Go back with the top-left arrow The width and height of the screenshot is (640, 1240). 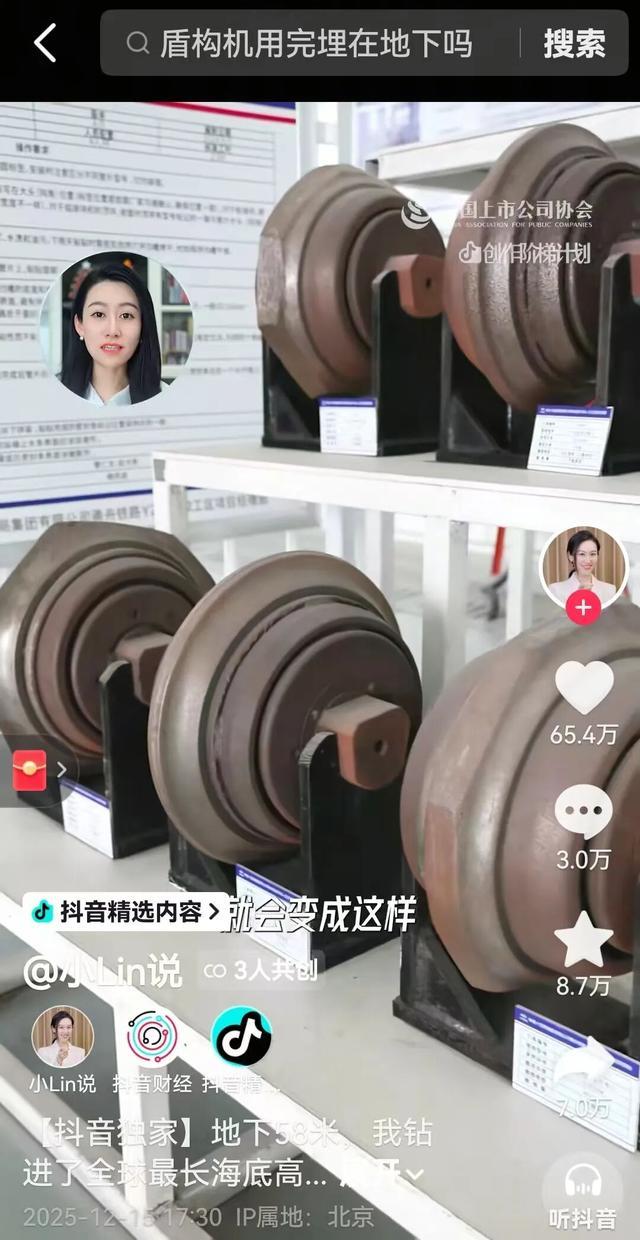tap(45, 44)
